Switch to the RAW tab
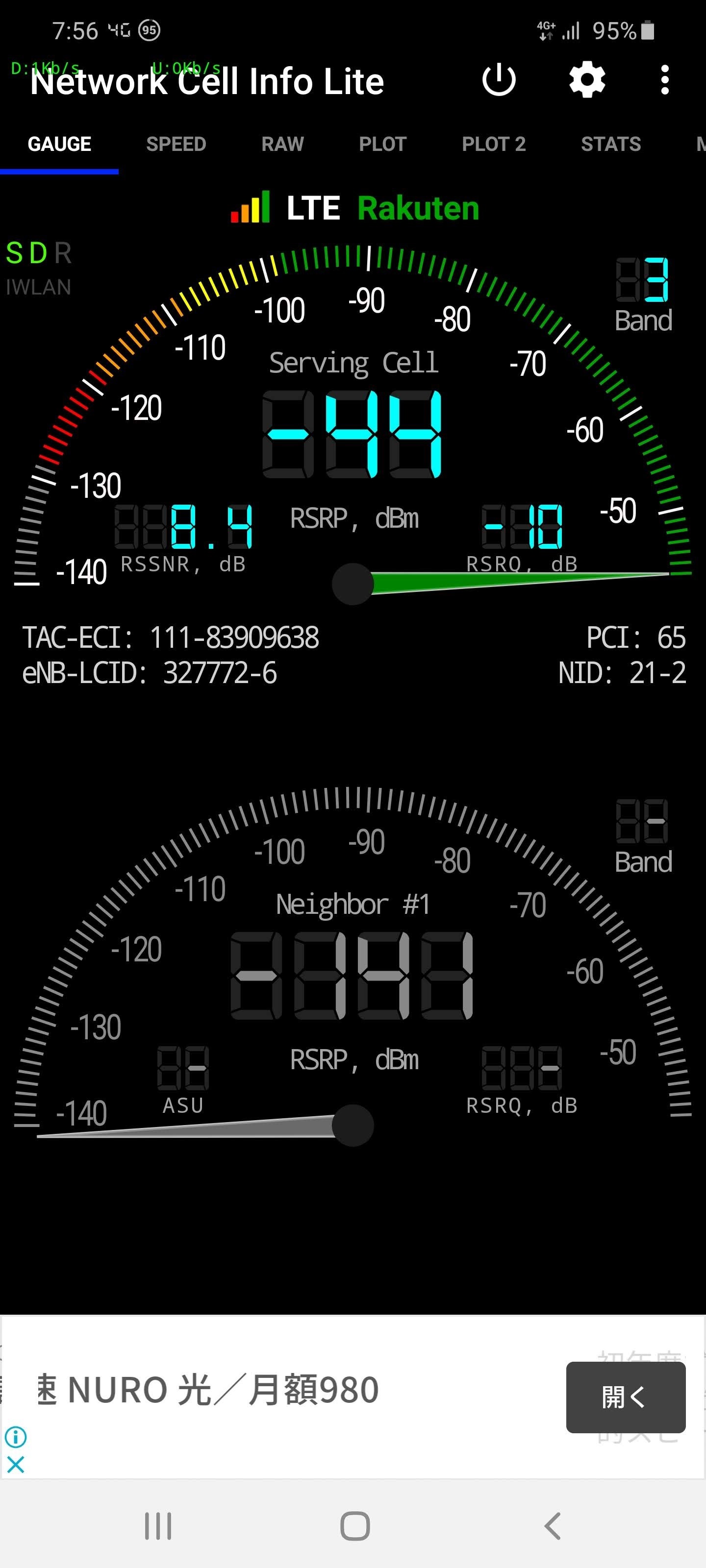The image size is (706, 1568). 282,144
